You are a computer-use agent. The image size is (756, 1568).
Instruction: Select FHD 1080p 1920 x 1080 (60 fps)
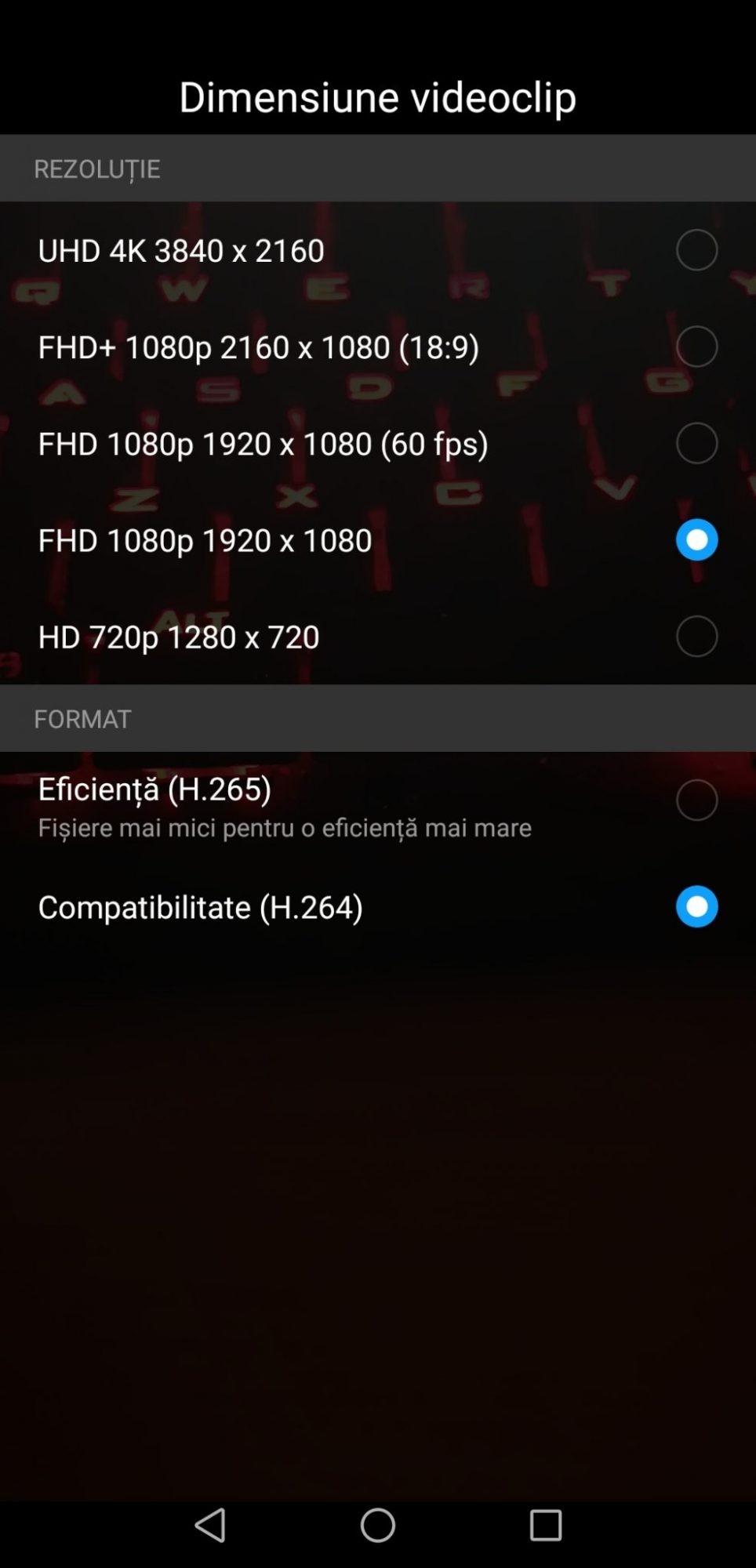click(696, 443)
